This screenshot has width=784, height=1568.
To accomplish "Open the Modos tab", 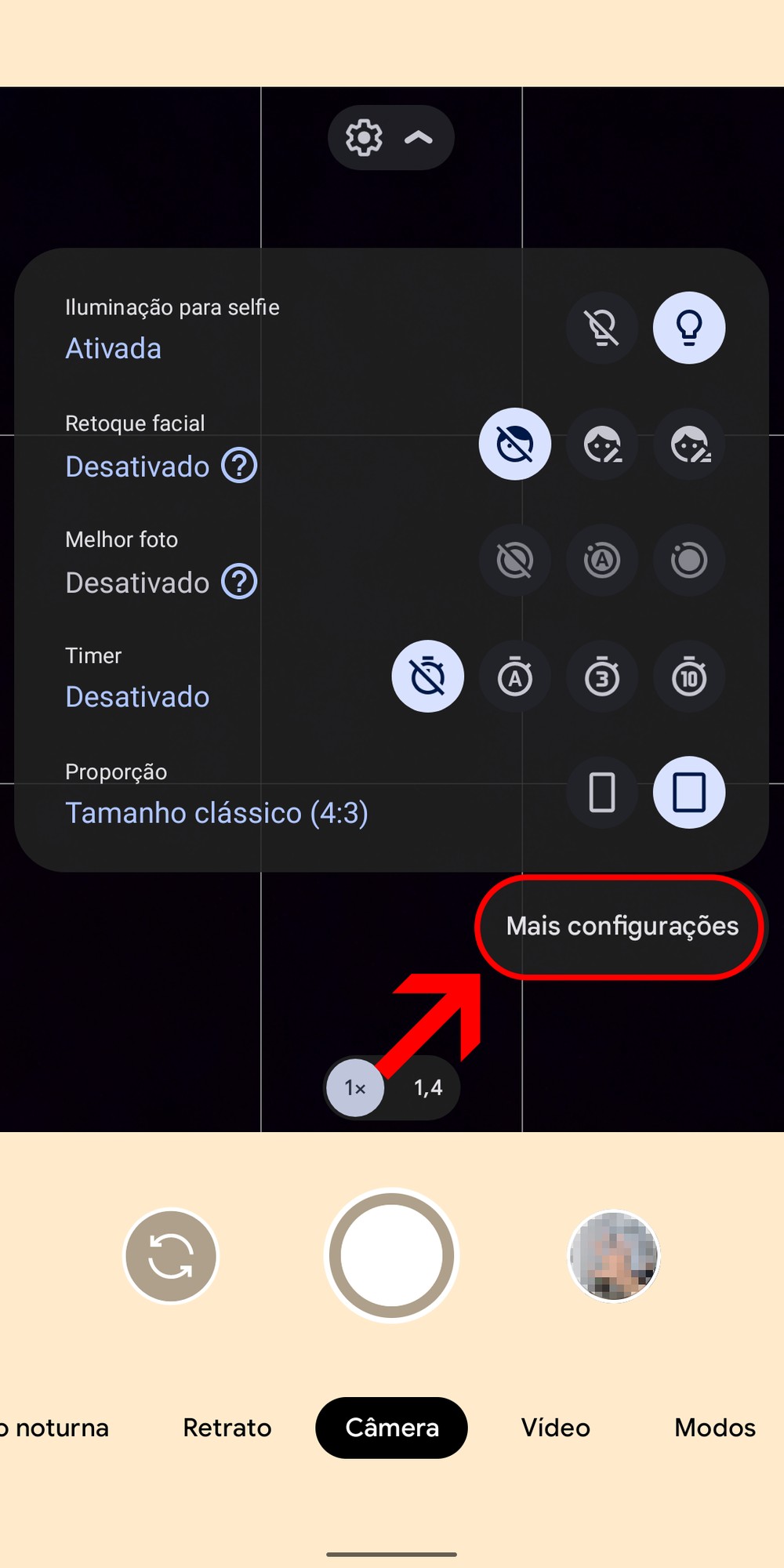I will tap(714, 1428).
